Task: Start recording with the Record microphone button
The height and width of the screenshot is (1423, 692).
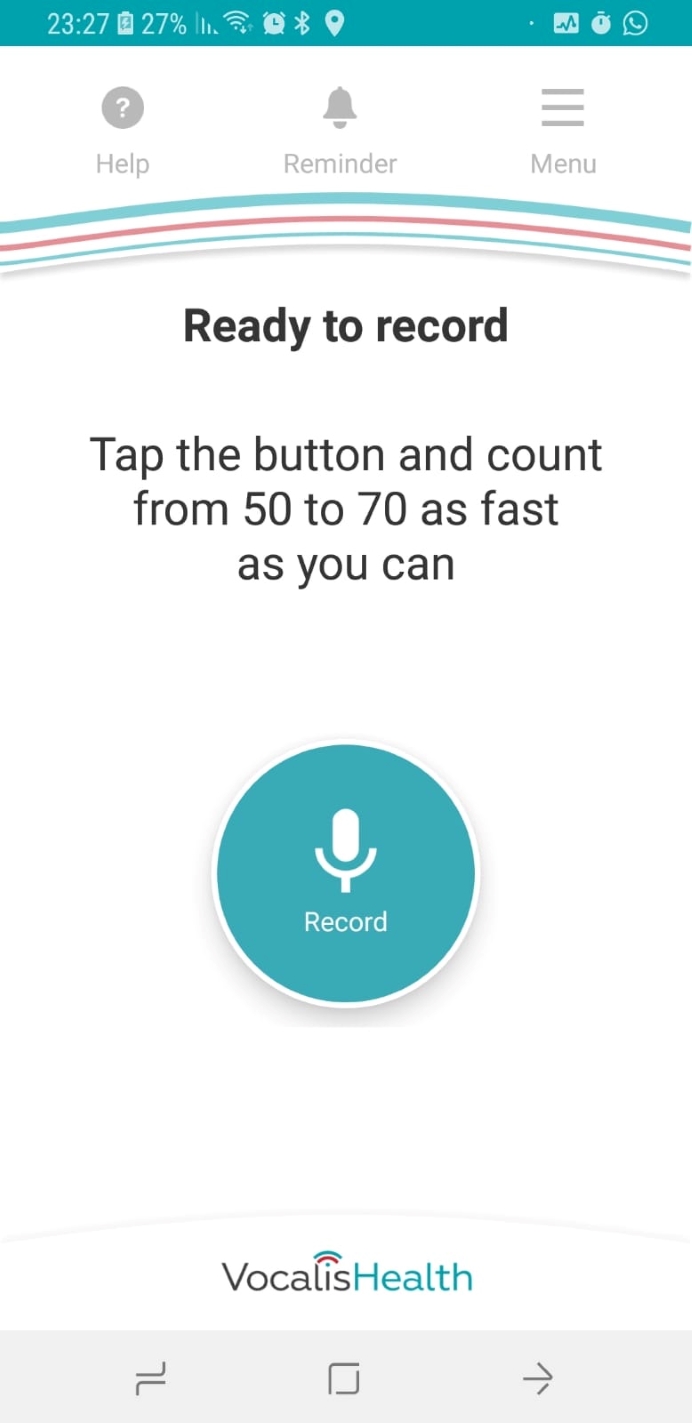Action: coord(346,874)
